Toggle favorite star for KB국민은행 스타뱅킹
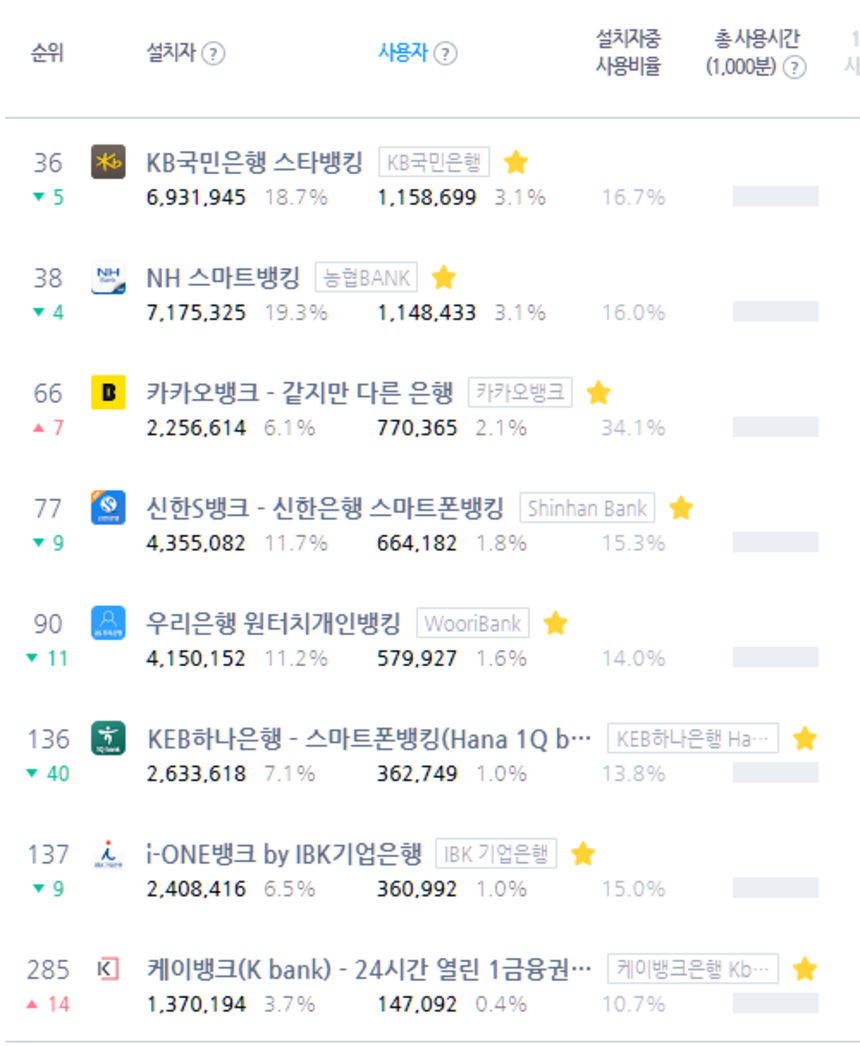The image size is (860, 1046). click(516, 162)
